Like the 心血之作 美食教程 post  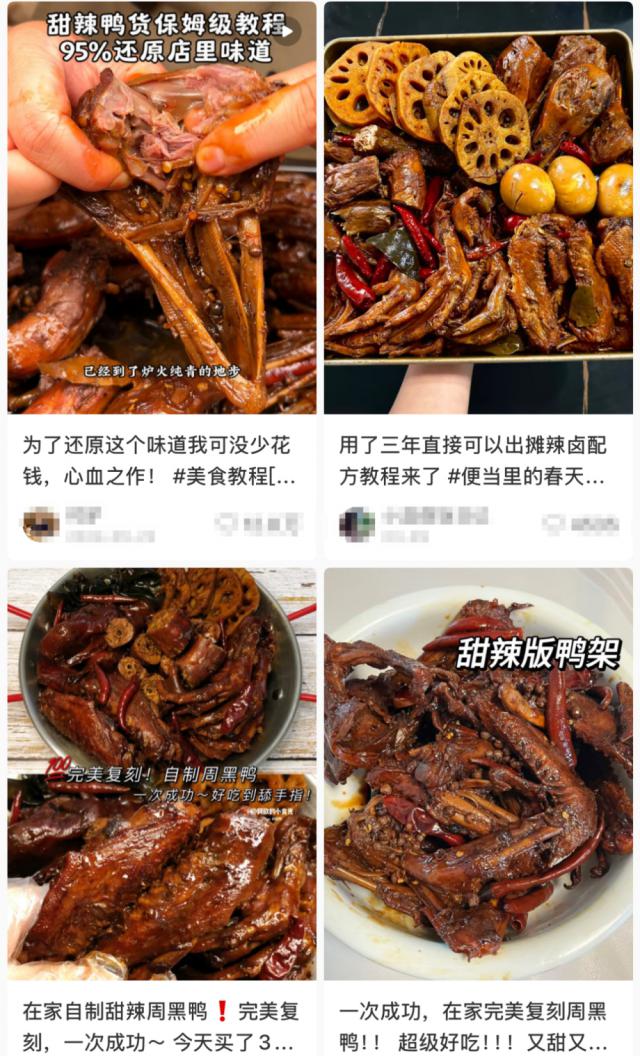click(x=226, y=523)
